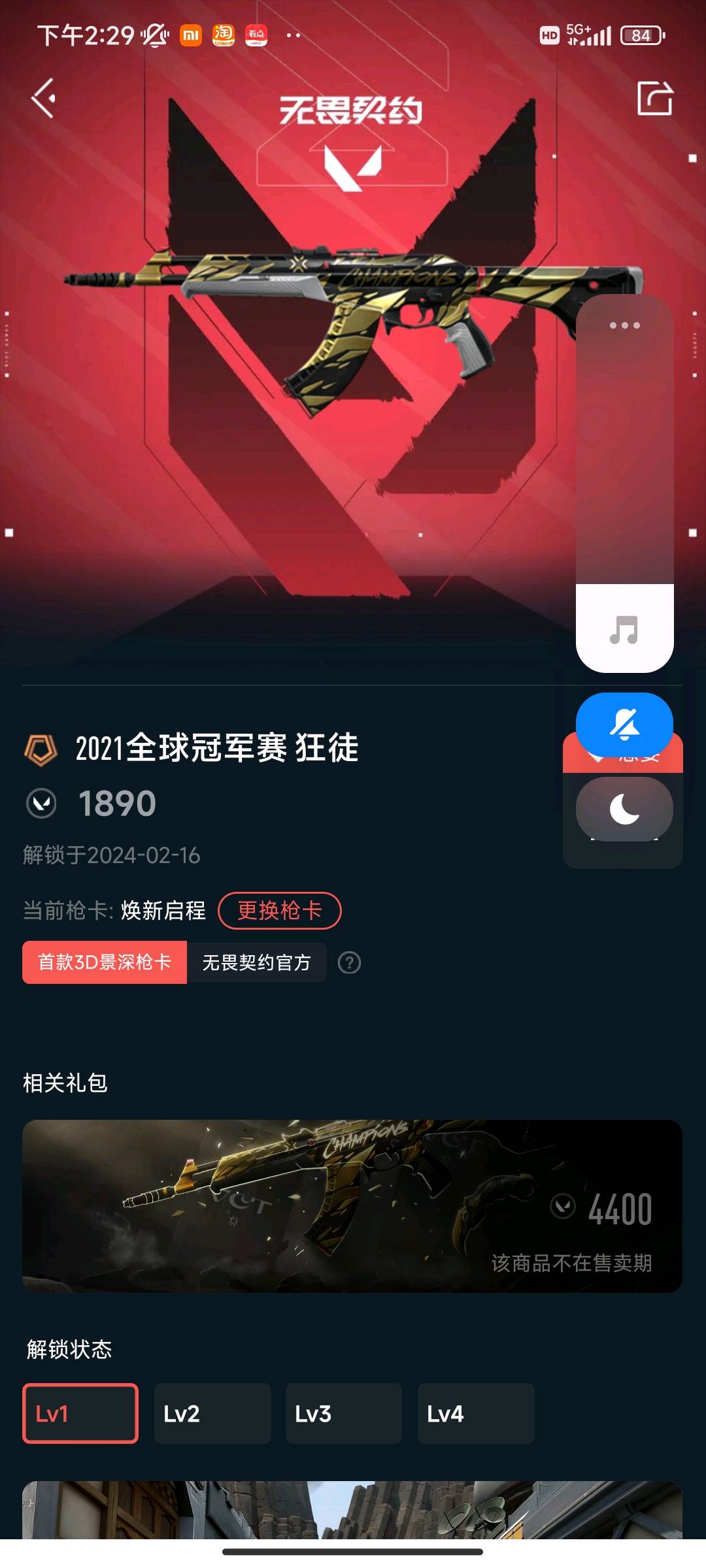Tap the music note media volume icon

(x=624, y=630)
